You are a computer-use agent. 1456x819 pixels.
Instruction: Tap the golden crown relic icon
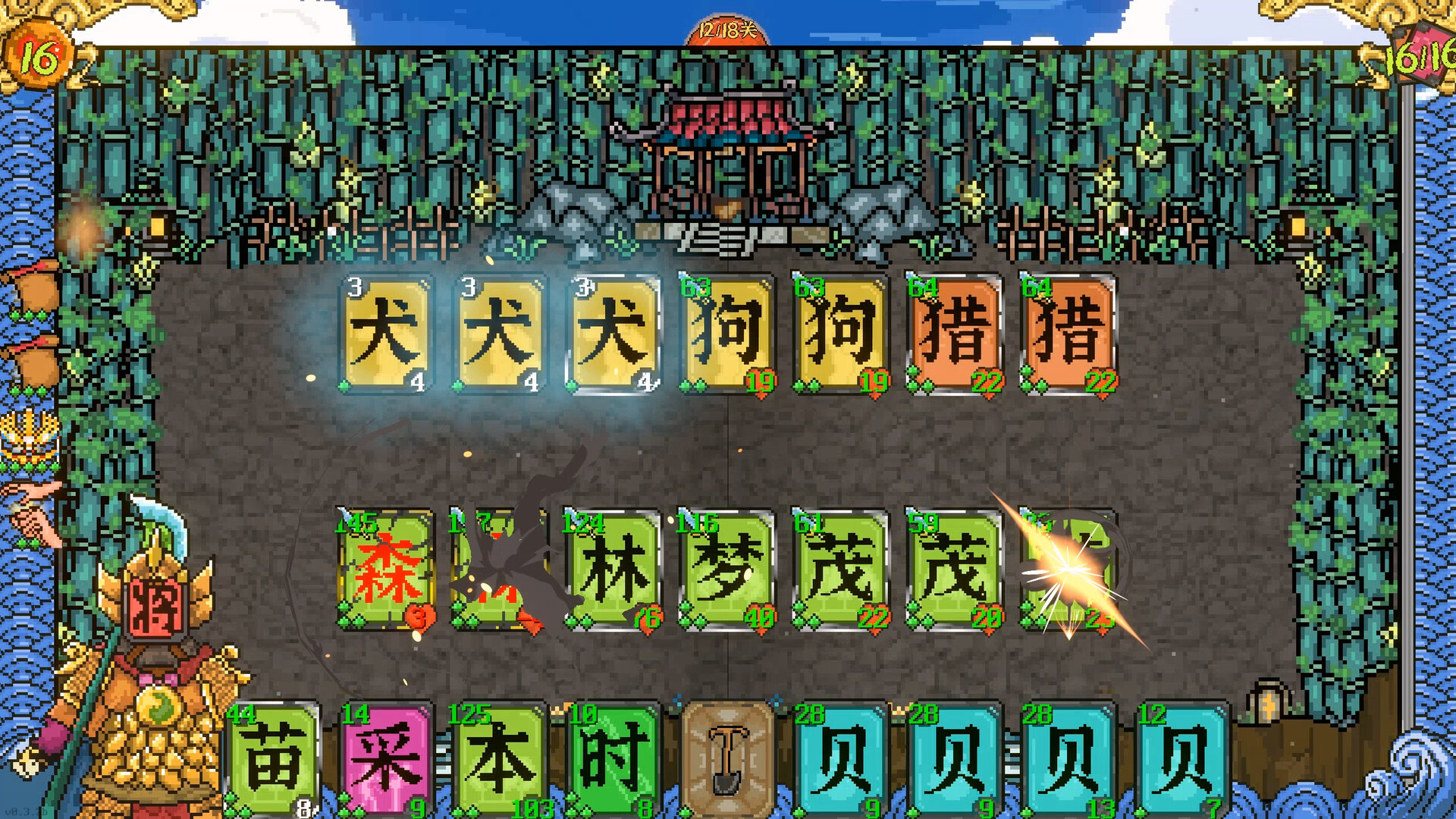(29, 436)
